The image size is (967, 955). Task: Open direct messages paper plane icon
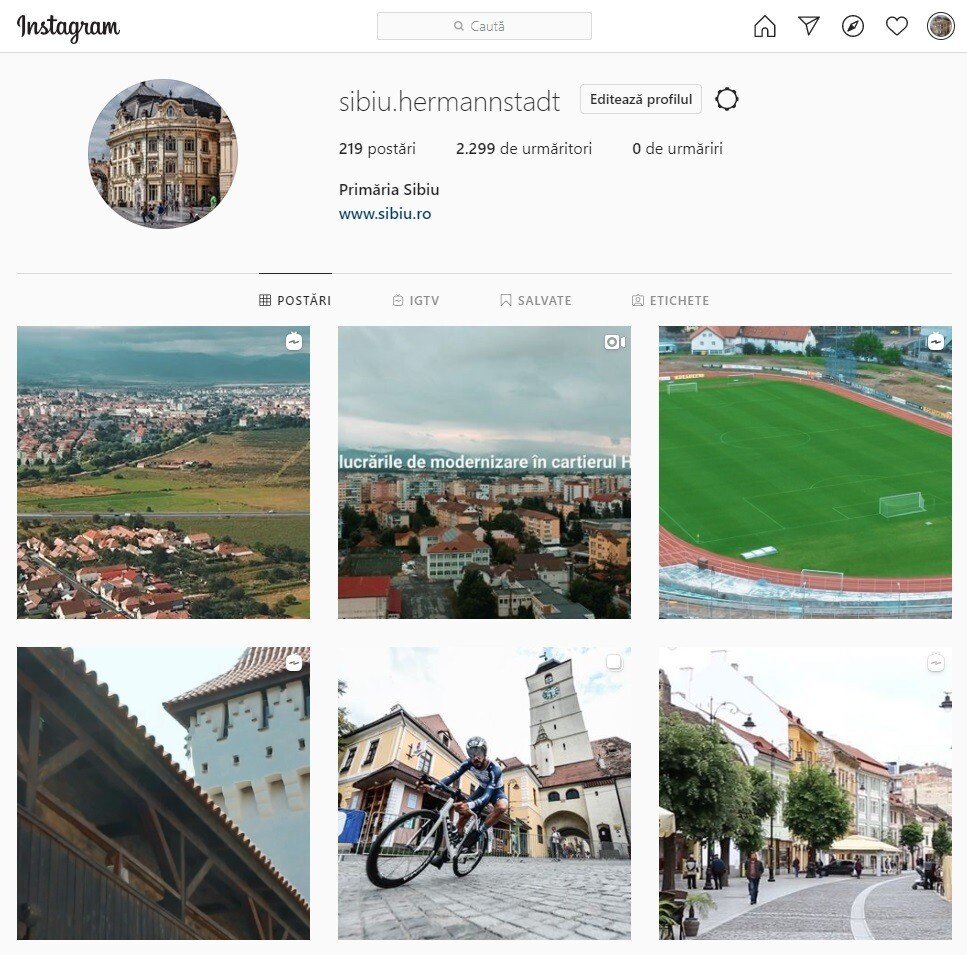tap(809, 26)
